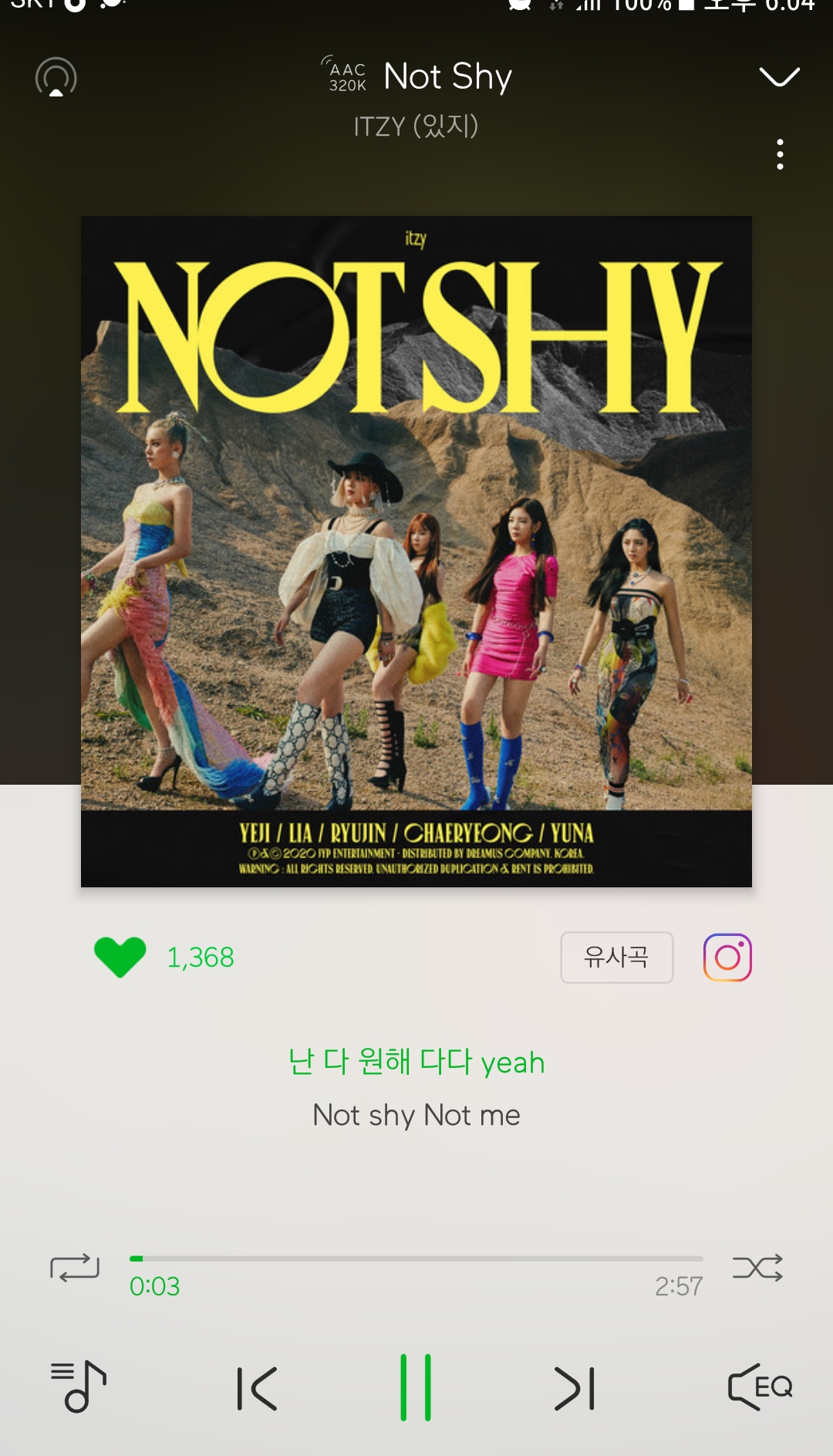Collapse the player with the down chevron
This screenshot has height=1456, width=833.
point(779,76)
